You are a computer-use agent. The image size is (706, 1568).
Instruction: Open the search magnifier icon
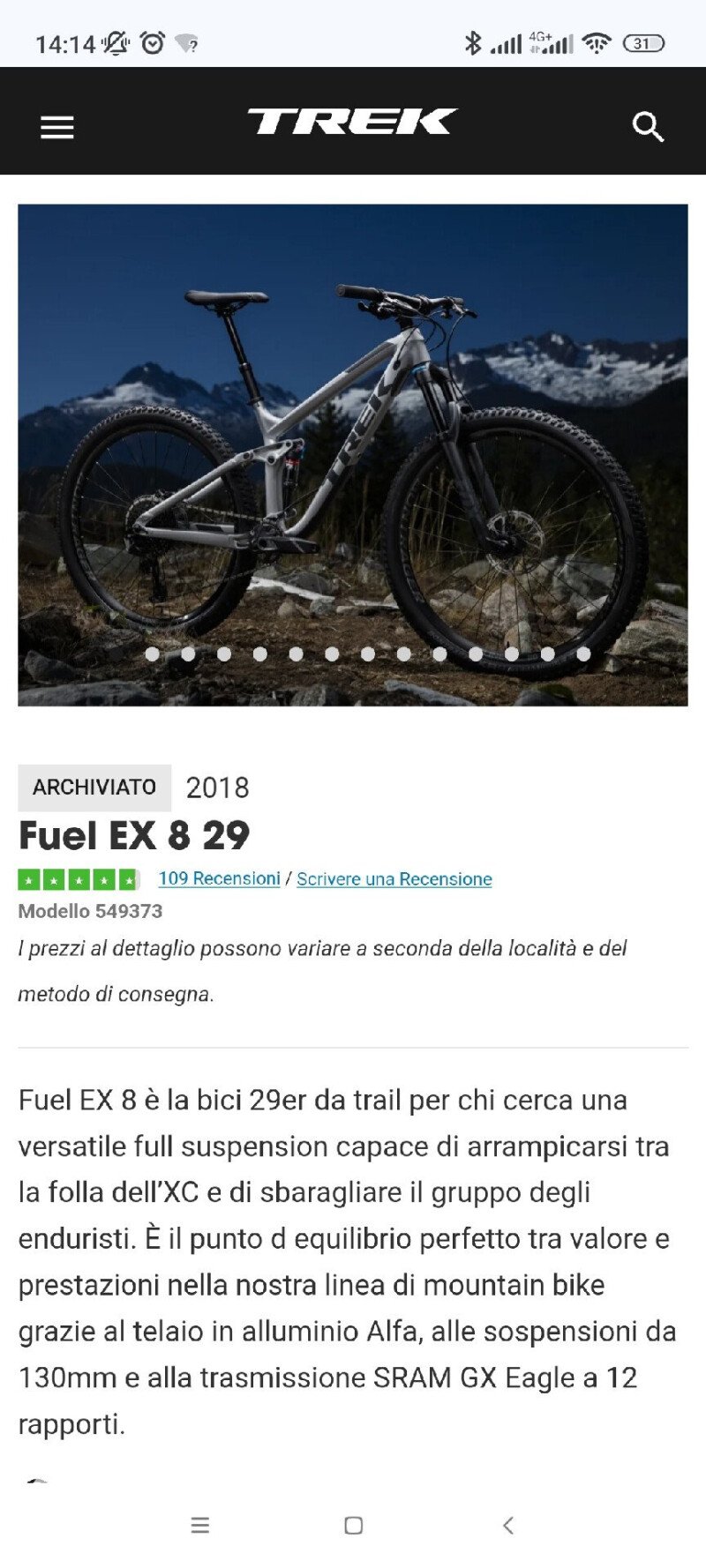point(648,127)
